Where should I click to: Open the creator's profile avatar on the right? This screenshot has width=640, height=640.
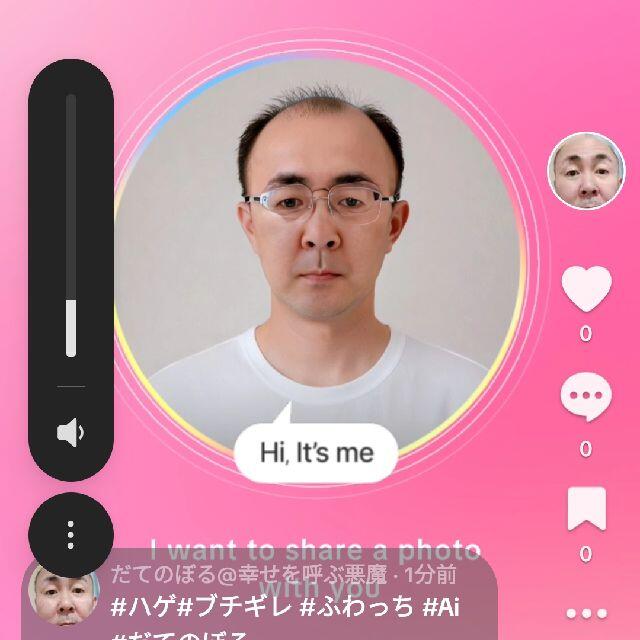click(586, 171)
